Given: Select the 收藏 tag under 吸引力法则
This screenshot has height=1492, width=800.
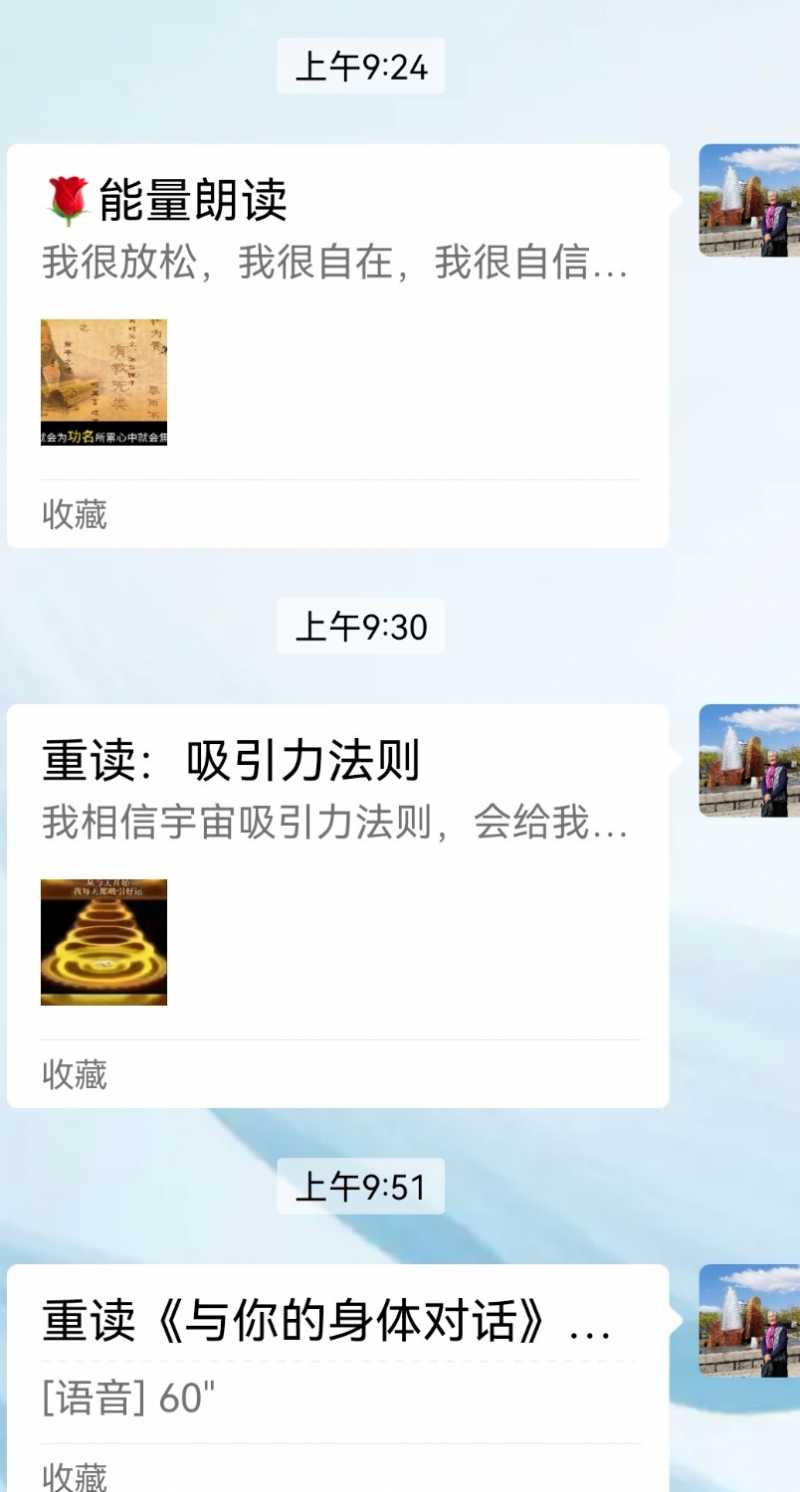Looking at the screenshot, I should [x=72, y=1076].
